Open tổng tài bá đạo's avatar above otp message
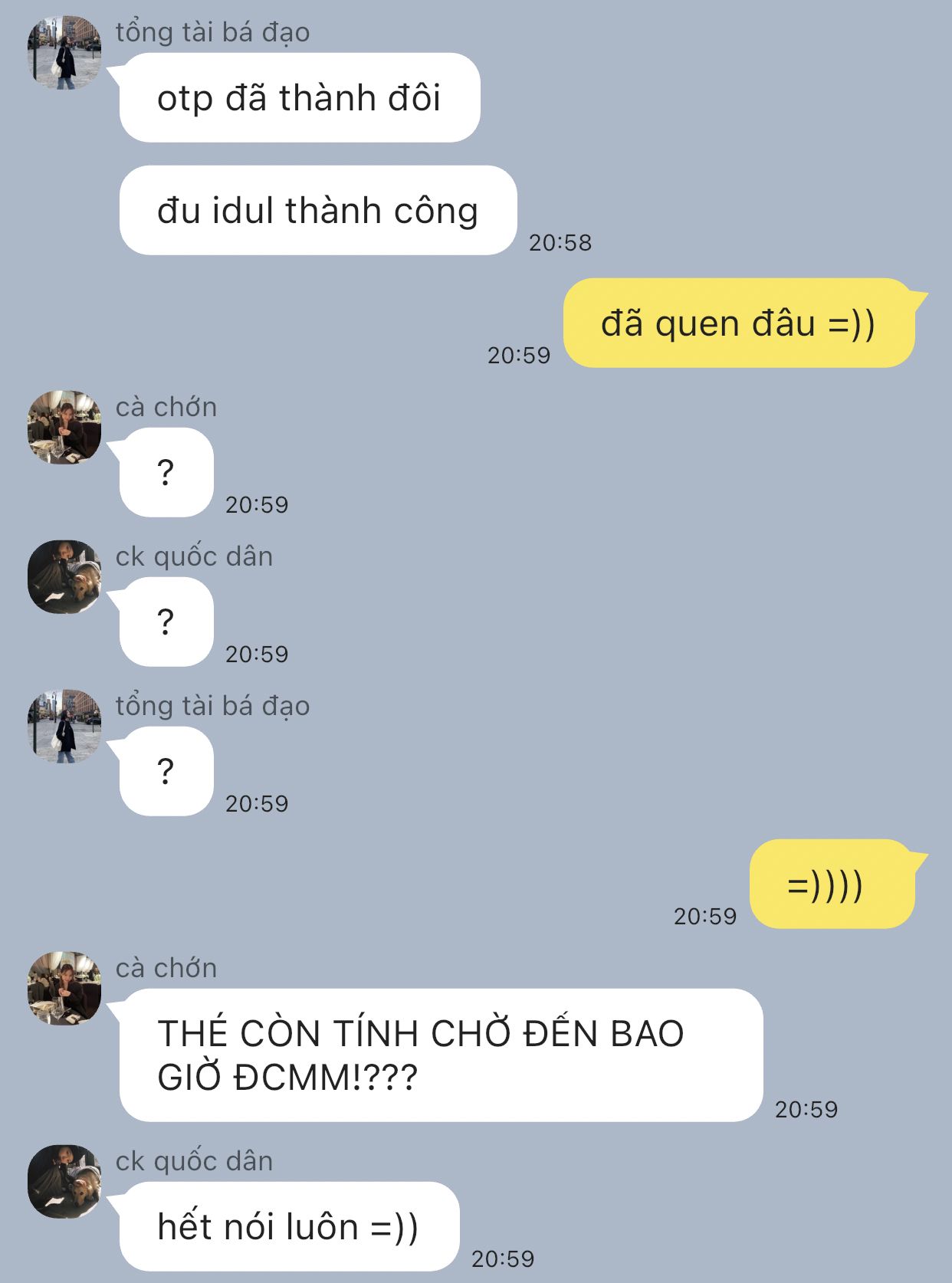The height and width of the screenshot is (1283, 952). coord(64,52)
